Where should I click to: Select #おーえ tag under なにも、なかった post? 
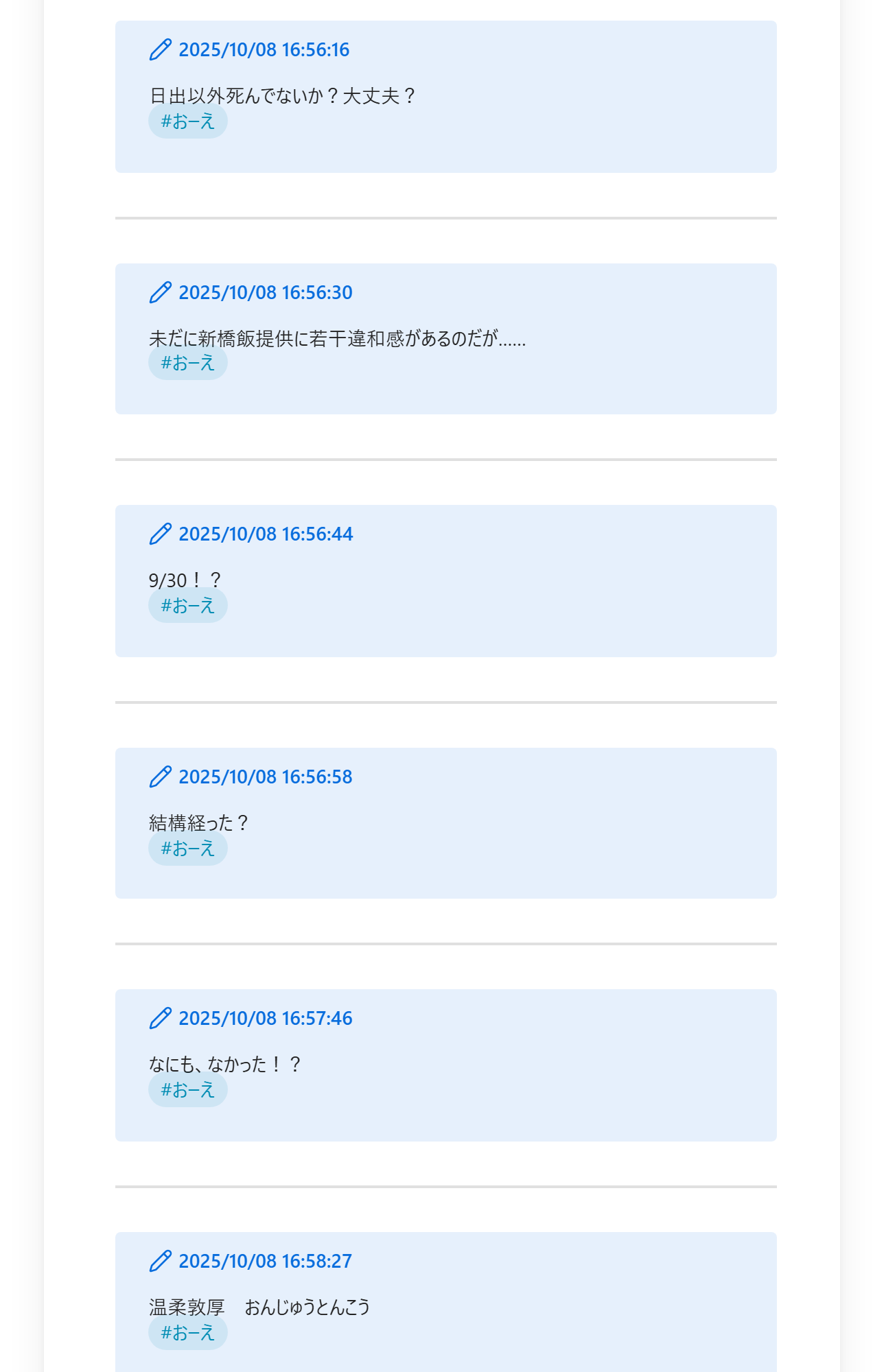click(187, 1090)
